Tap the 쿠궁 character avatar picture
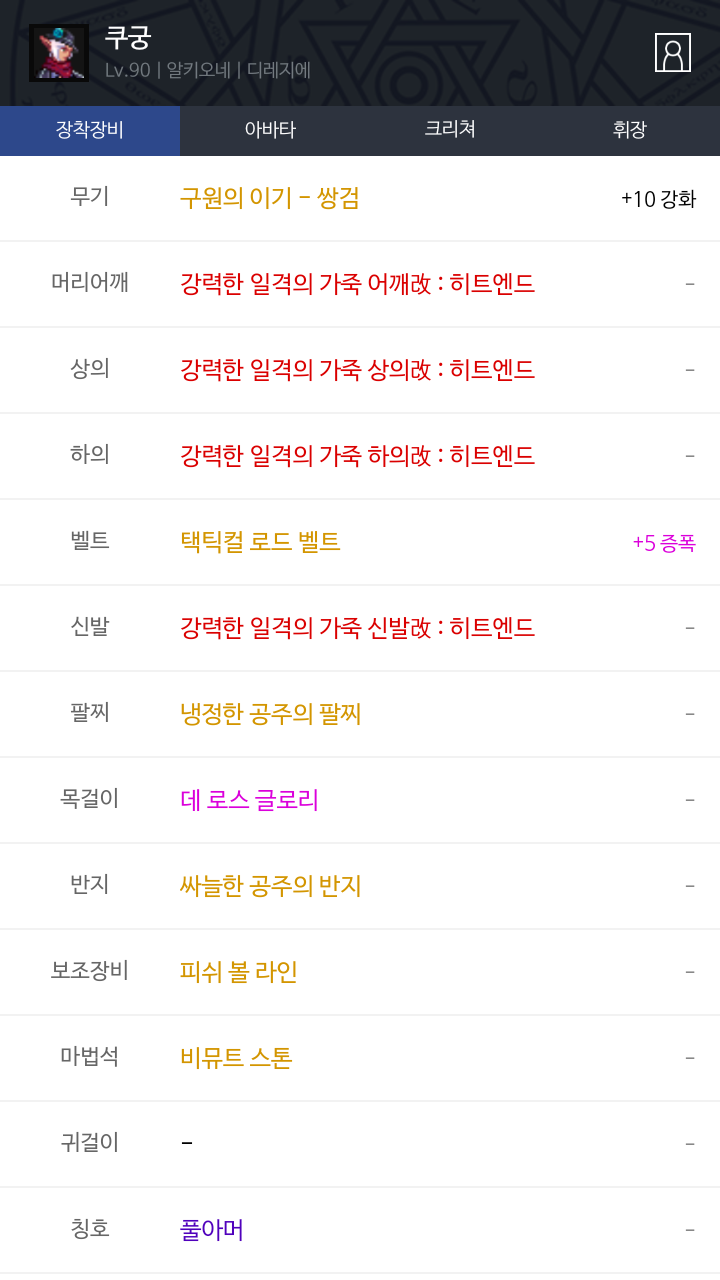Viewport: 720px width, 1280px height. pos(59,53)
